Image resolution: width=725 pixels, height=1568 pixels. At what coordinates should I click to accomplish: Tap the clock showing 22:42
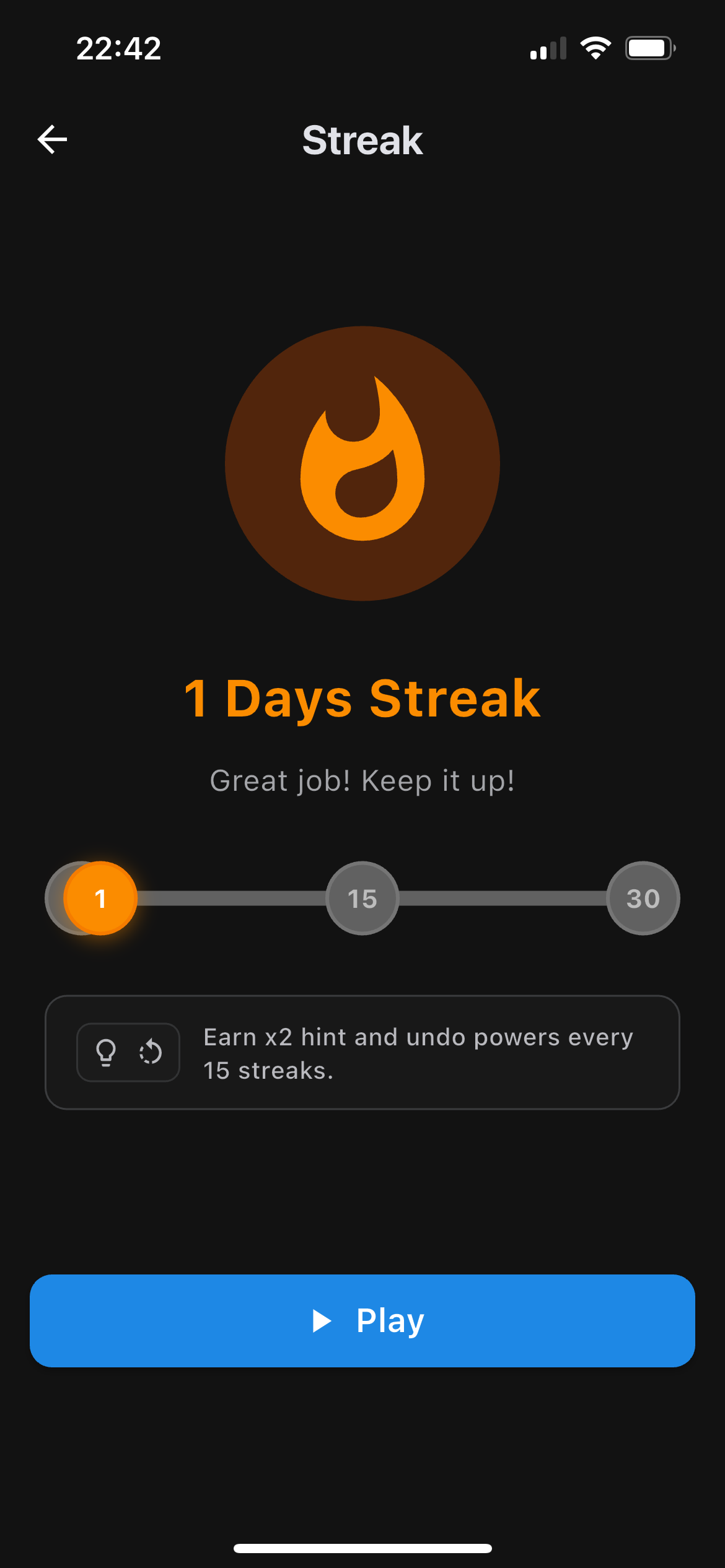tap(119, 48)
